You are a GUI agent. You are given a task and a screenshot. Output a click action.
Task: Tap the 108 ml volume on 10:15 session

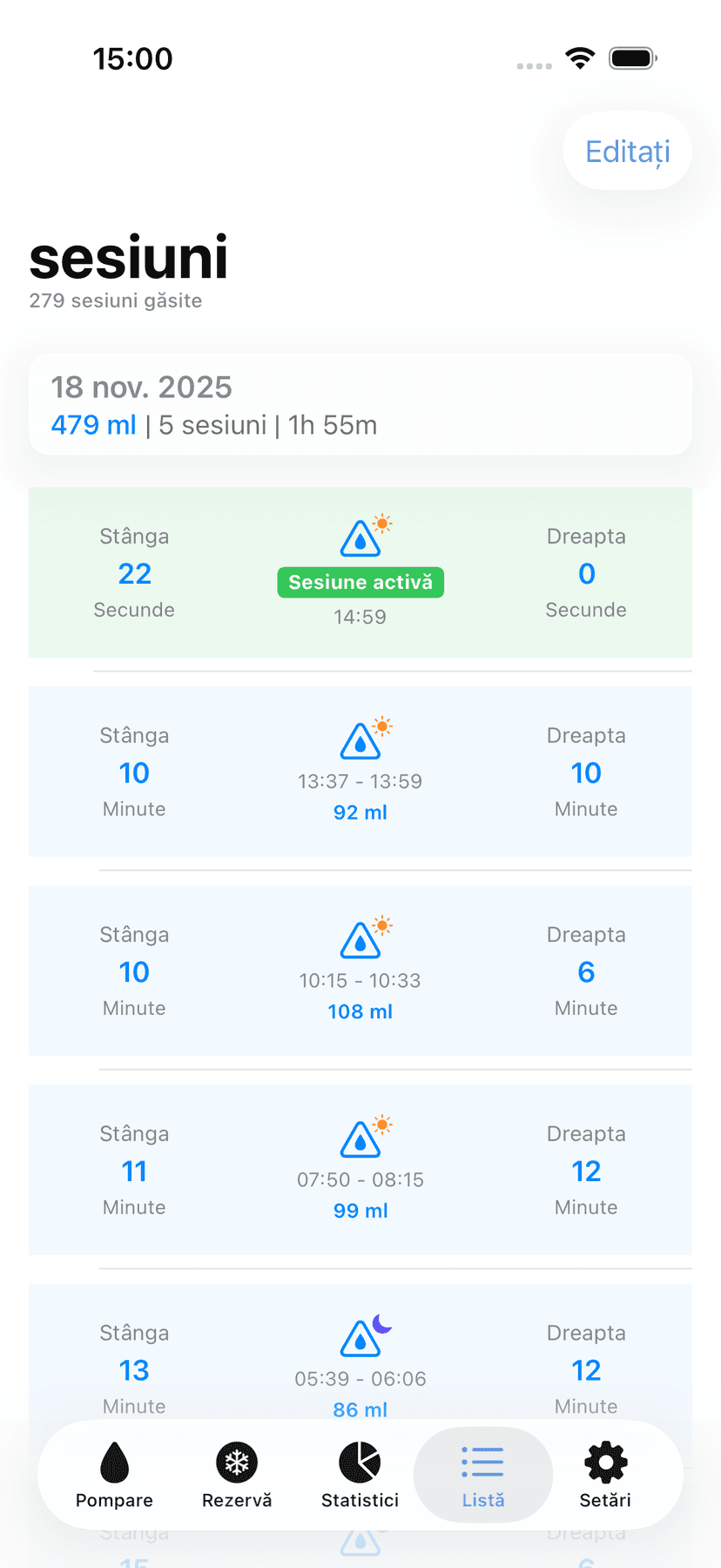[x=360, y=1011]
